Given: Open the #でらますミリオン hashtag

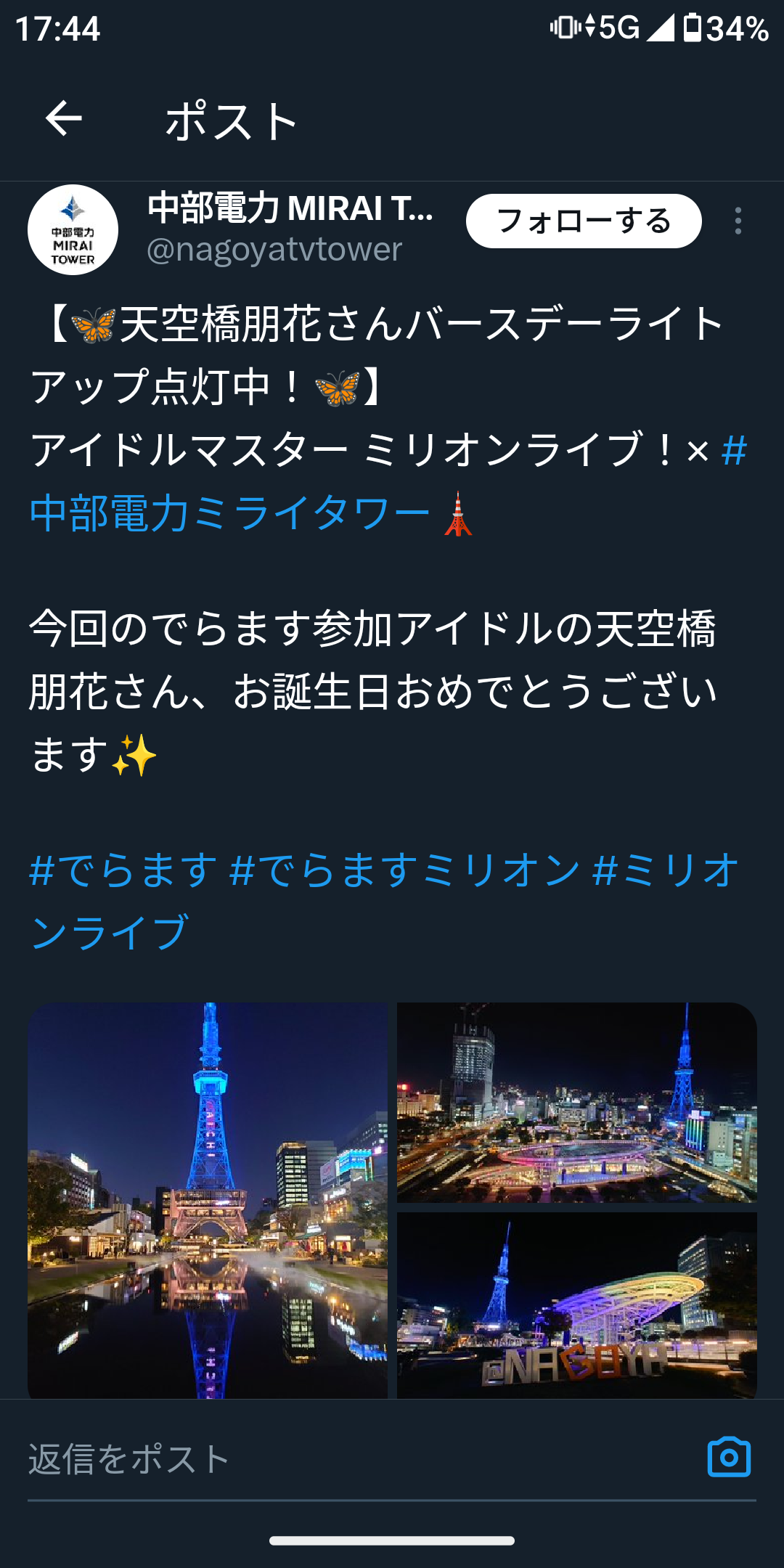Looking at the screenshot, I should (x=404, y=870).
